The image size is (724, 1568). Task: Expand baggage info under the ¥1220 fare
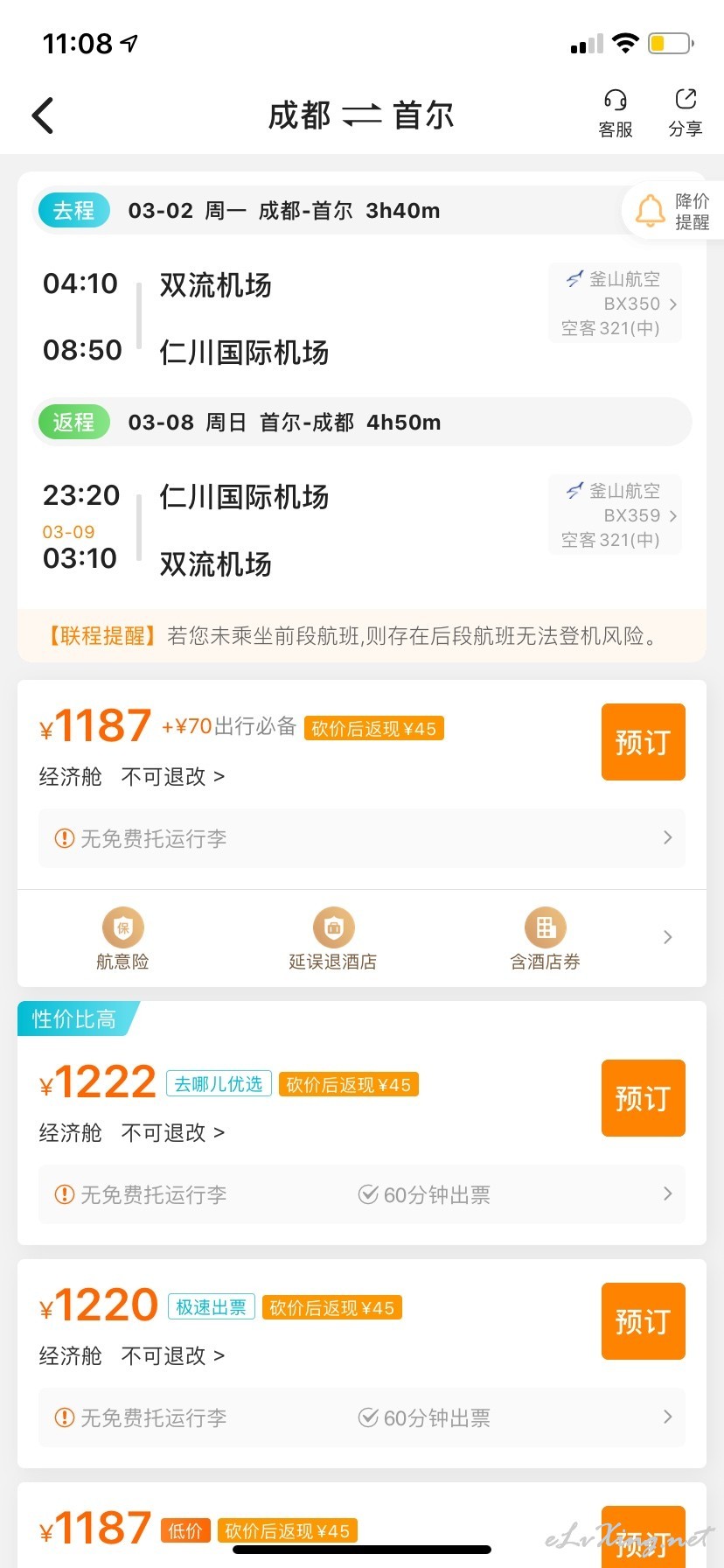click(362, 1417)
